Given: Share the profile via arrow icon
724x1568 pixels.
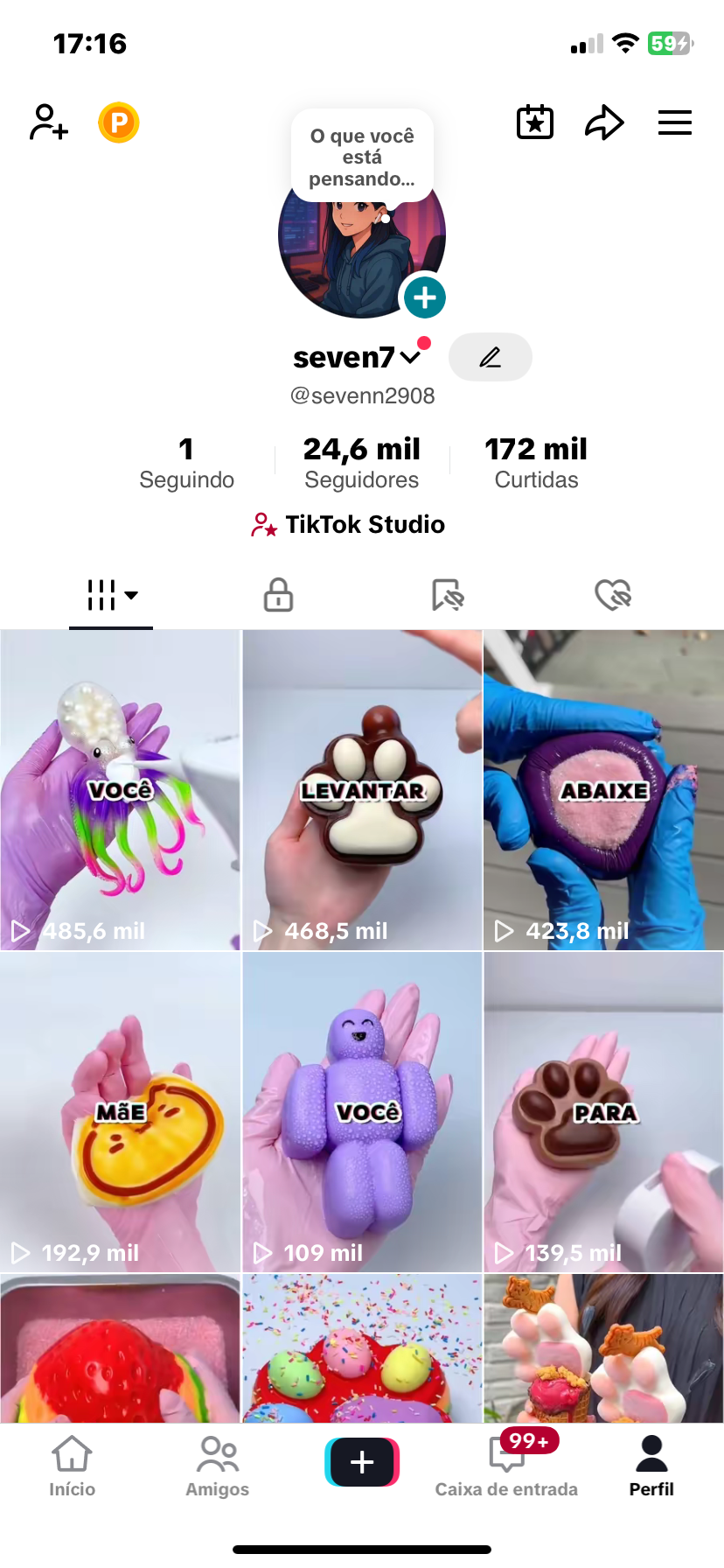Looking at the screenshot, I should [604, 122].
